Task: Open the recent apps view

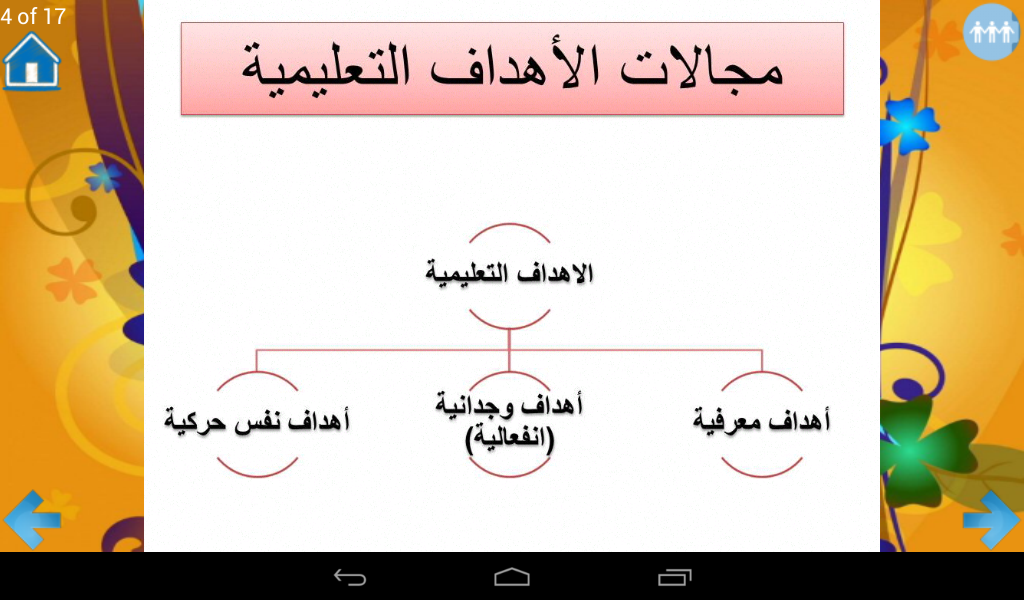Action: pyautogui.click(x=675, y=576)
